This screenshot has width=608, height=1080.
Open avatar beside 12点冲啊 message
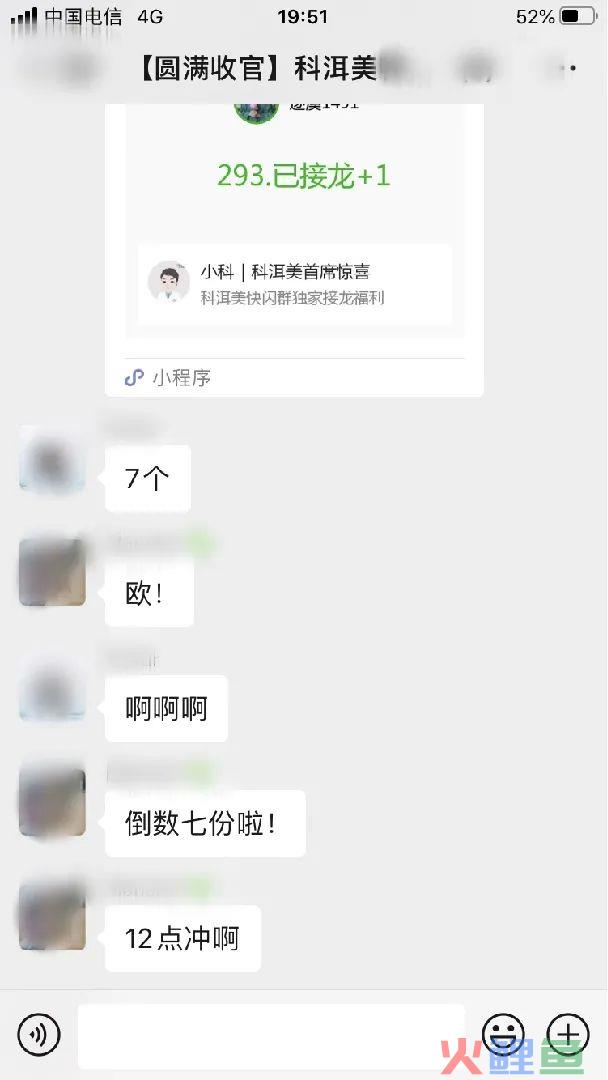[x=52, y=917]
